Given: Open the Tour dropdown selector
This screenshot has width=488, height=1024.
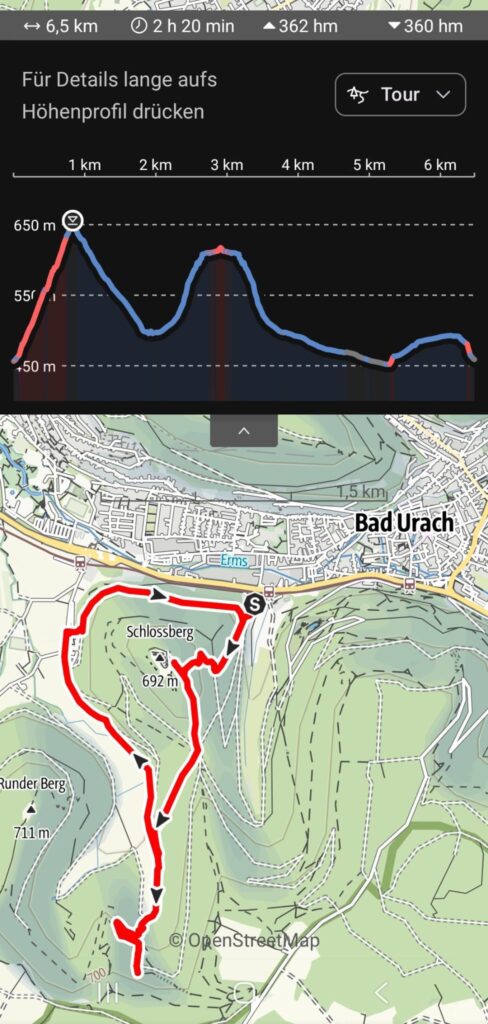Looking at the screenshot, I should point(400,94).
